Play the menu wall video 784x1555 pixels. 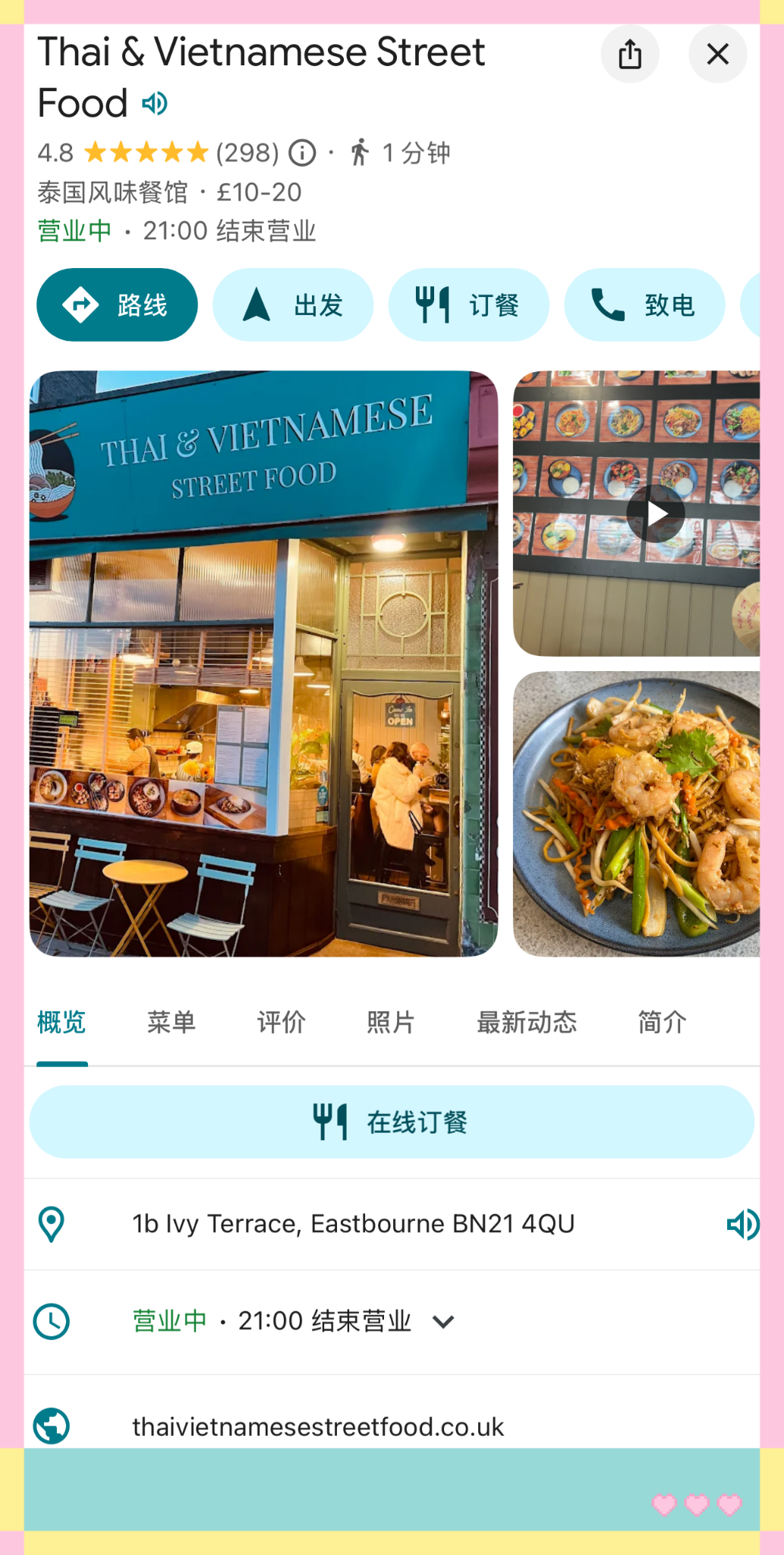click(656, 514)
